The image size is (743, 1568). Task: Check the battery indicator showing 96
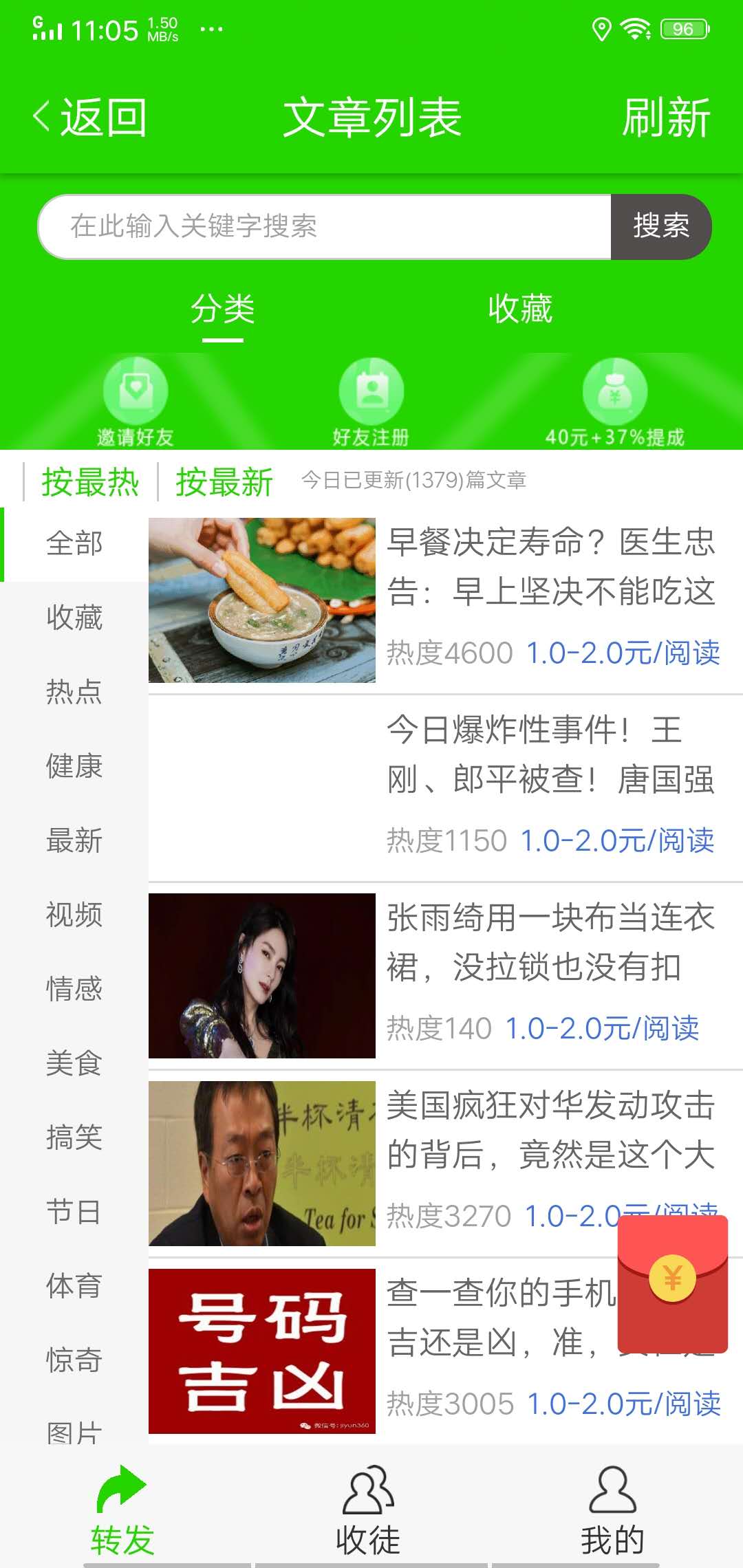point(683,29)
